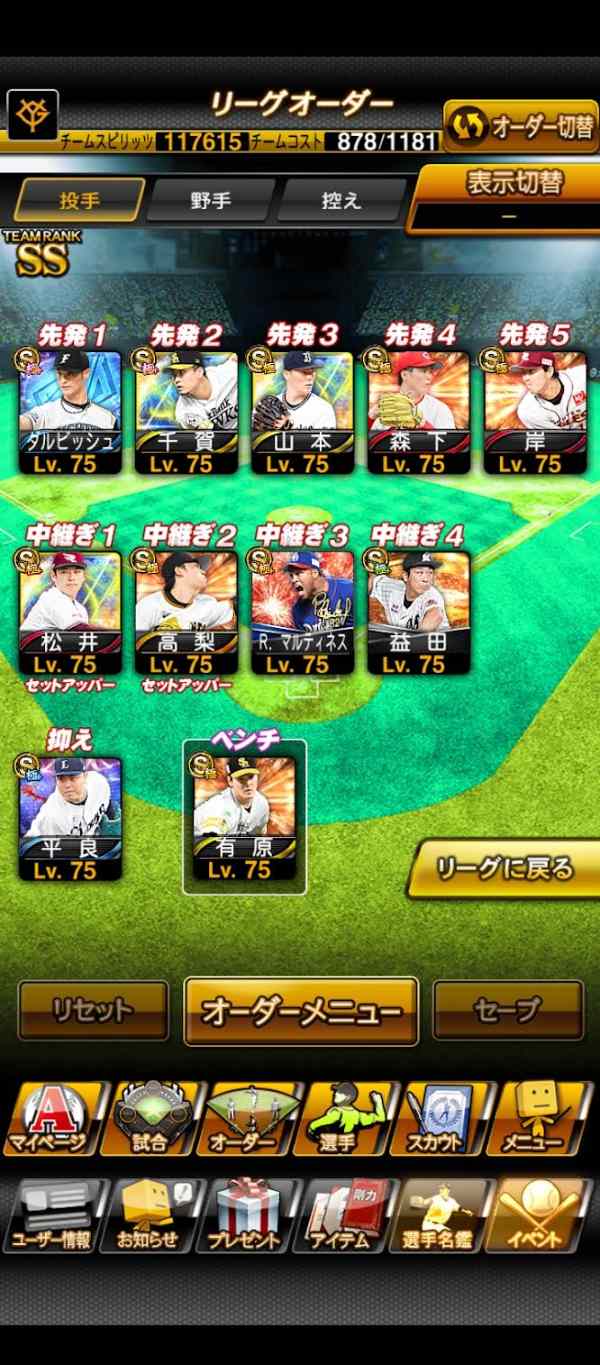Save the order with セーブ
Image resolution: width=600 pixels, height=1365 pixels.
tap(508, 1010)
